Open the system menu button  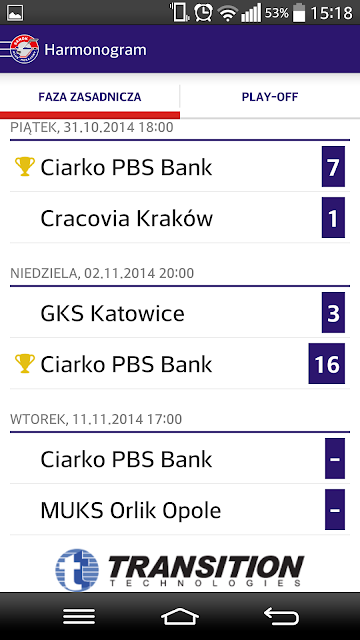pos(79,616)
